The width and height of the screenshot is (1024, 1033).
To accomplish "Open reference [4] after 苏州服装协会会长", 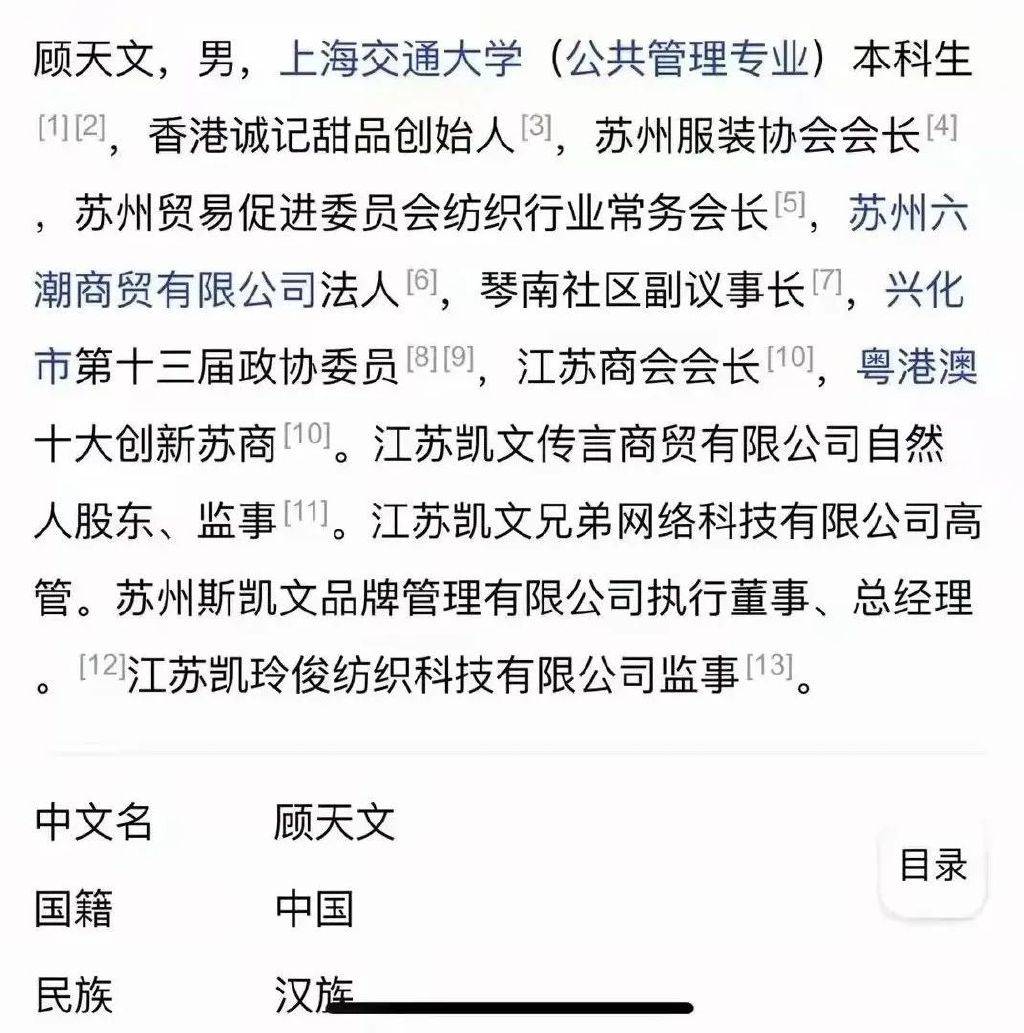I will click(942, 127).
